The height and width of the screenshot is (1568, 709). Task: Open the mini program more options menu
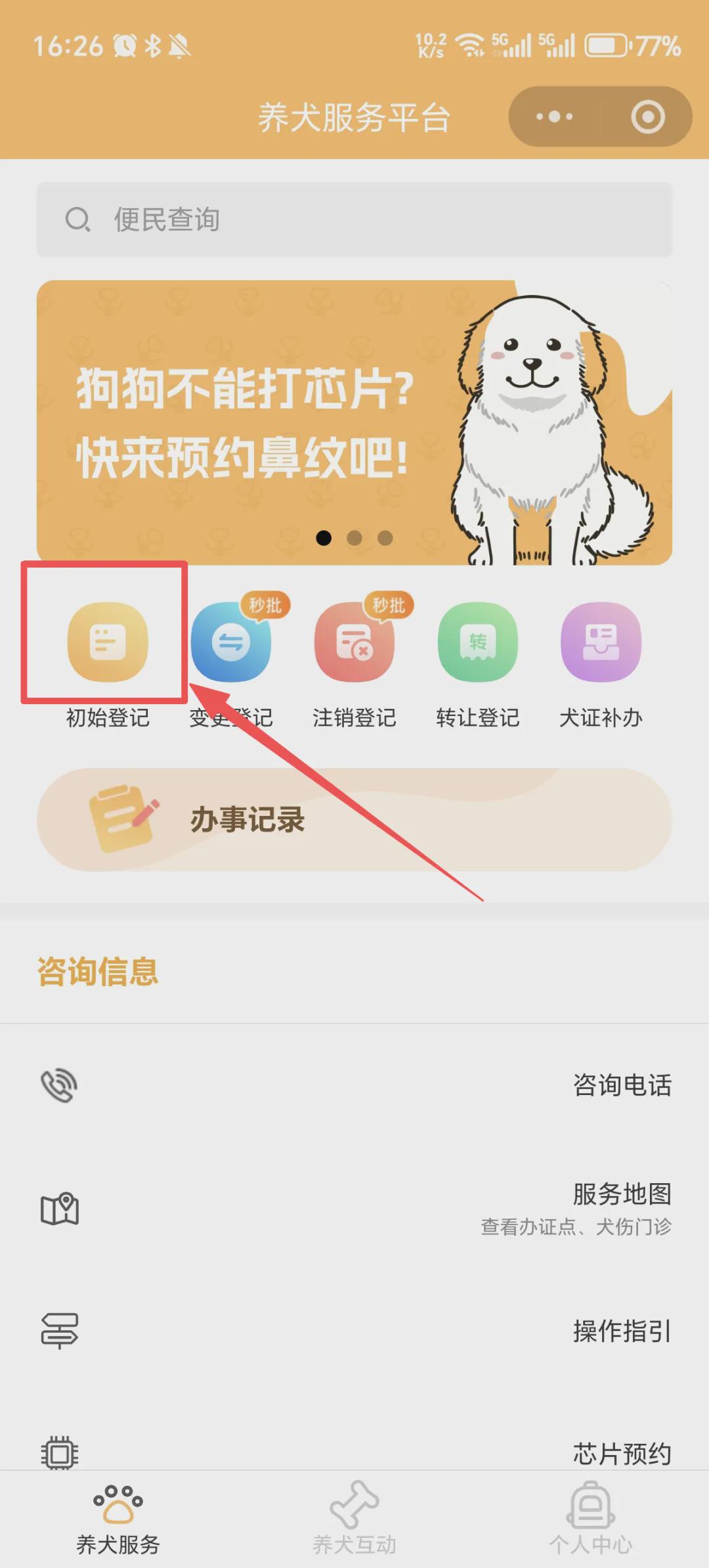click(x=555, y=117)
